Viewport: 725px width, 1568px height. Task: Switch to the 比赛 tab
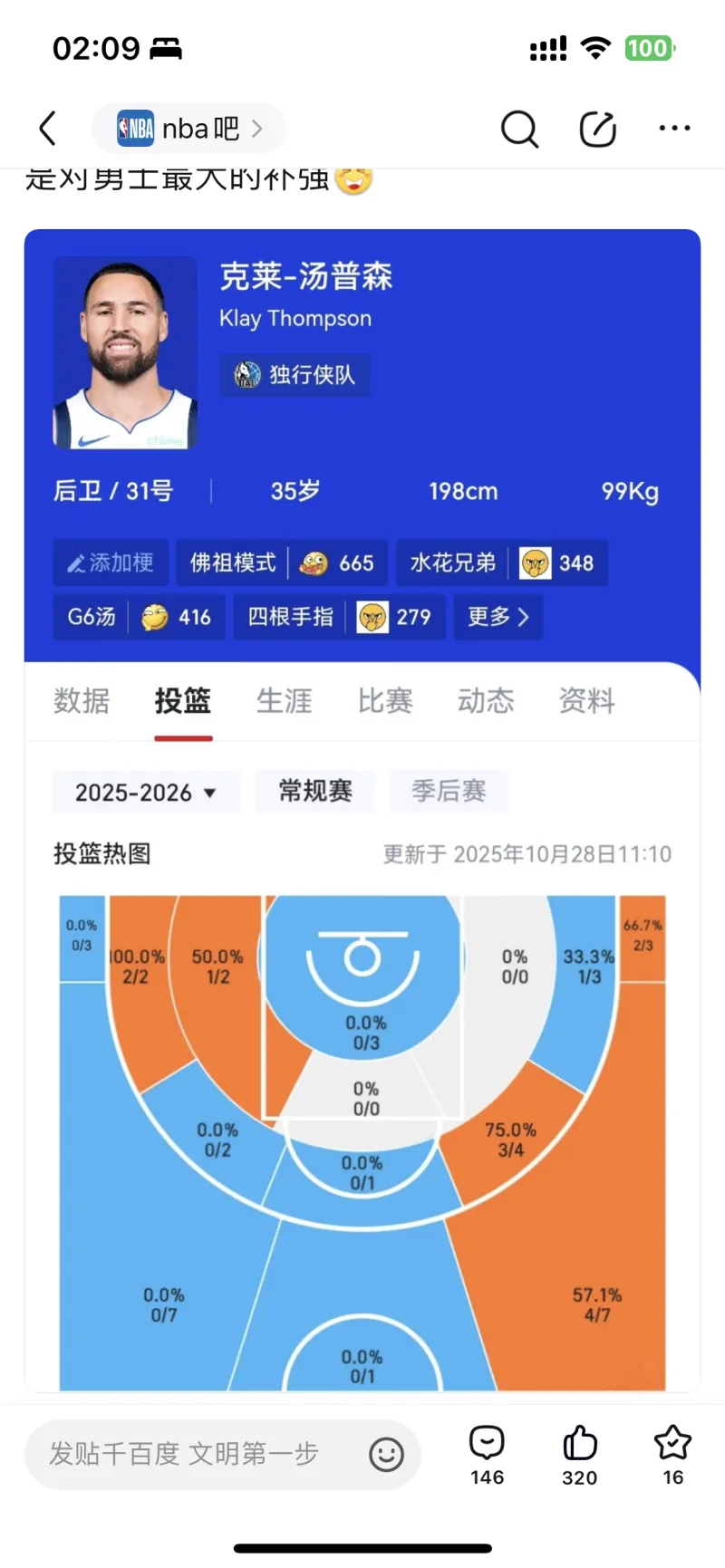(x=385, y=700)
